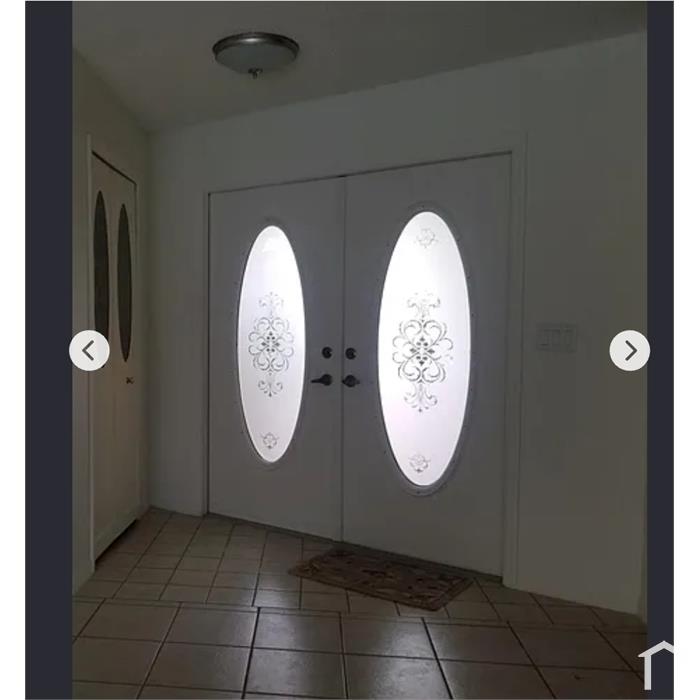700x700 pixels.
Task: Advance to the next photo
Action: [x=629, y=350]
